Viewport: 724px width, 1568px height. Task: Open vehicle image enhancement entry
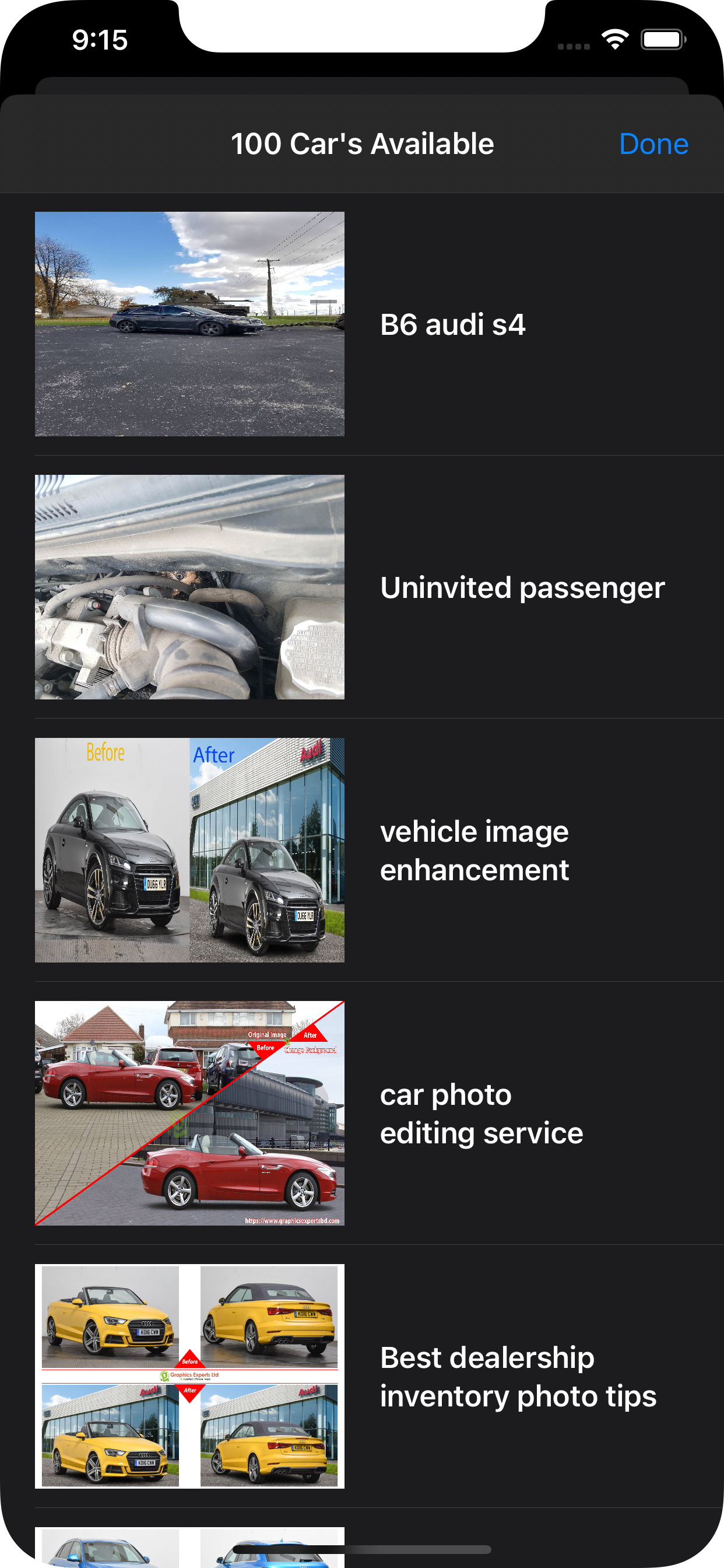pos(474,850)
